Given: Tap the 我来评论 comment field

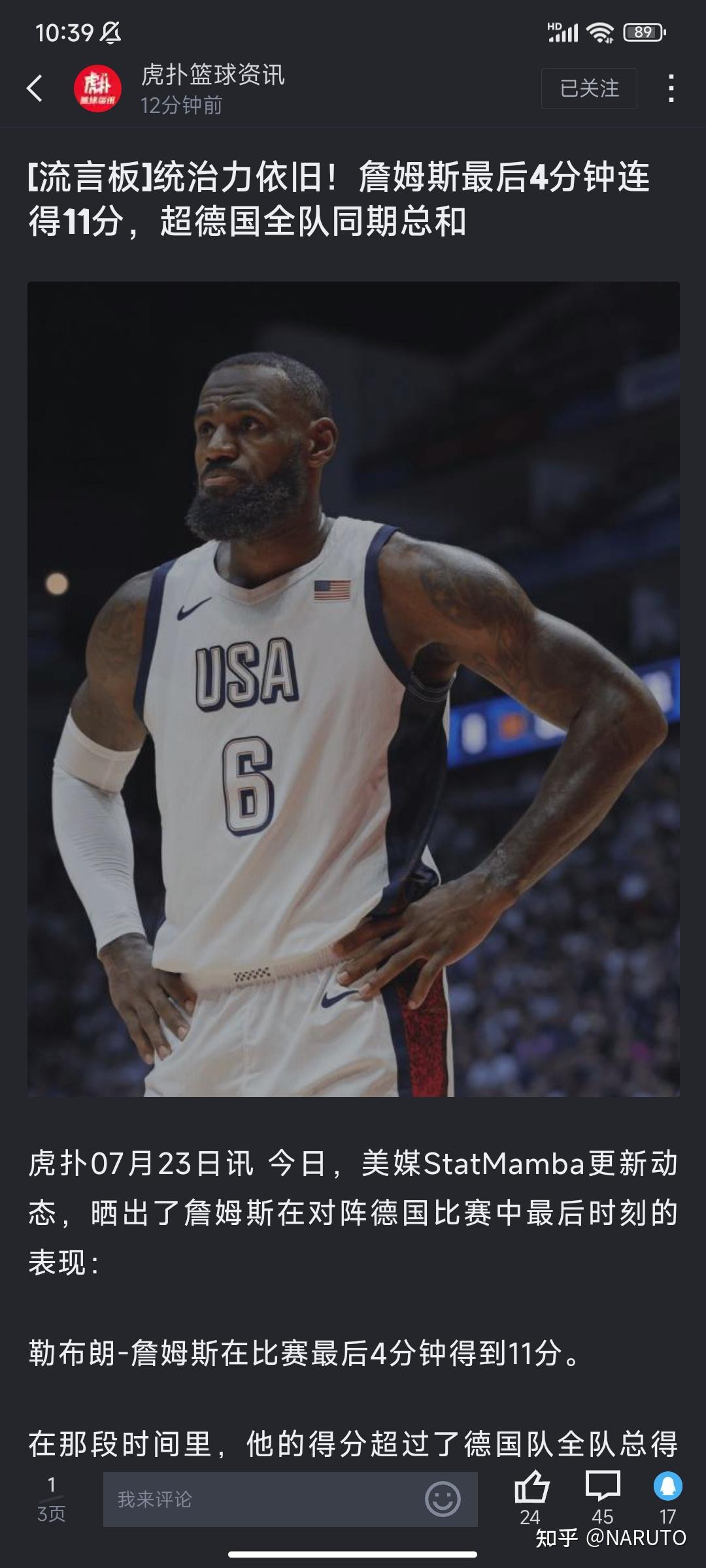Looking at the screenshot, I should coord(261,1499).
